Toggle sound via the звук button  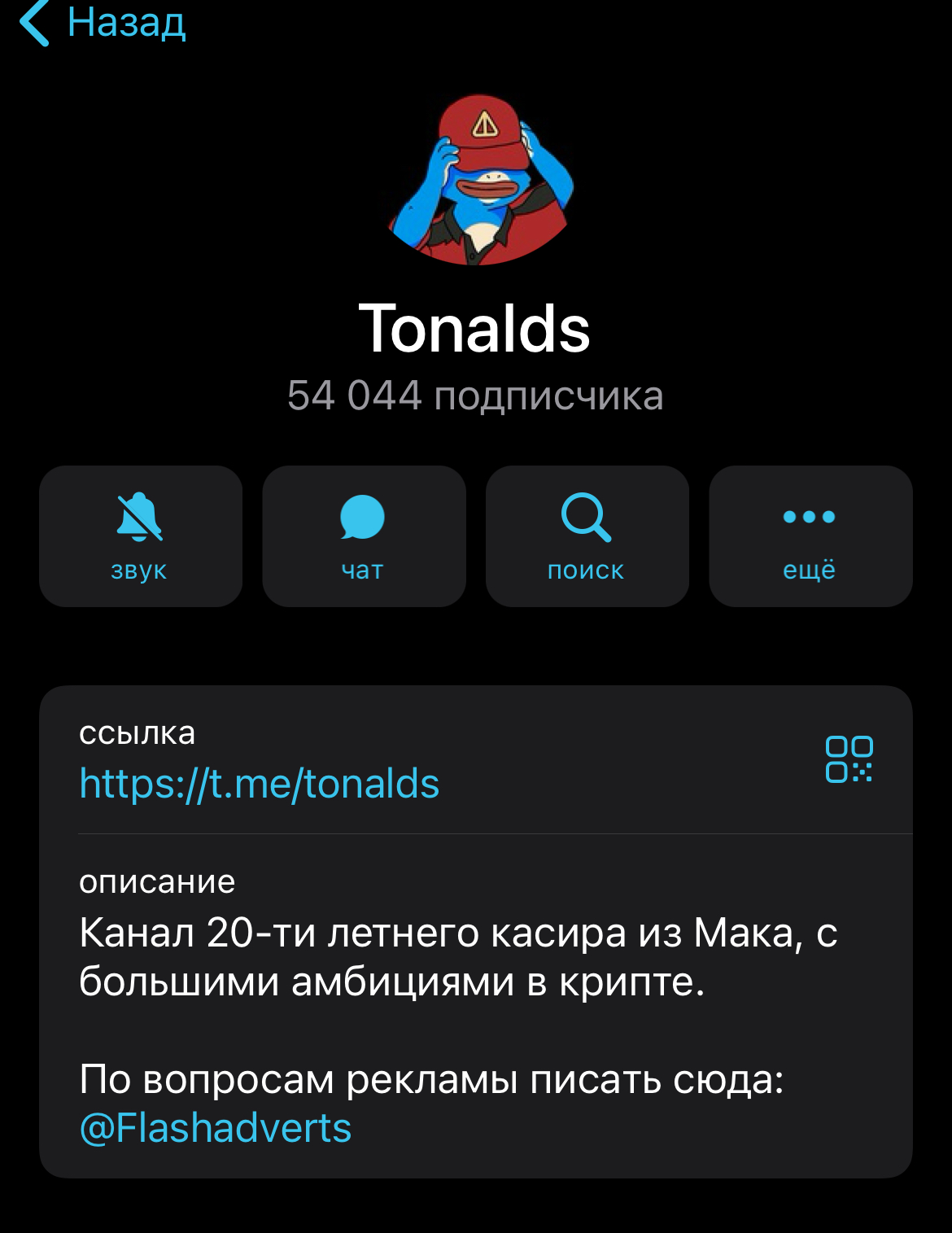click(x=140, y=536)
